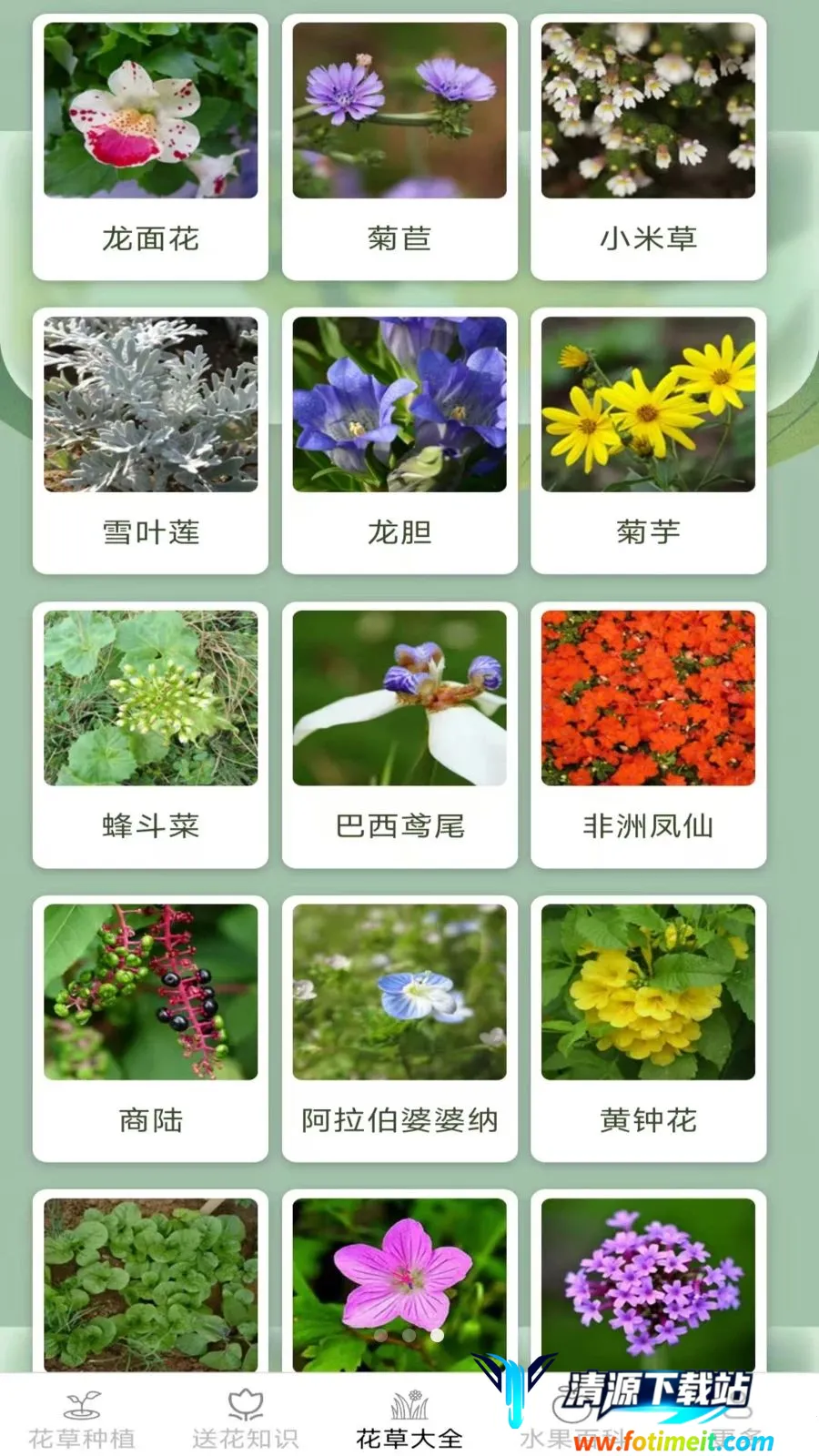Open the 非洲凤仙 flower card
Screen dimensions: 819x1456
pos(648,734)
